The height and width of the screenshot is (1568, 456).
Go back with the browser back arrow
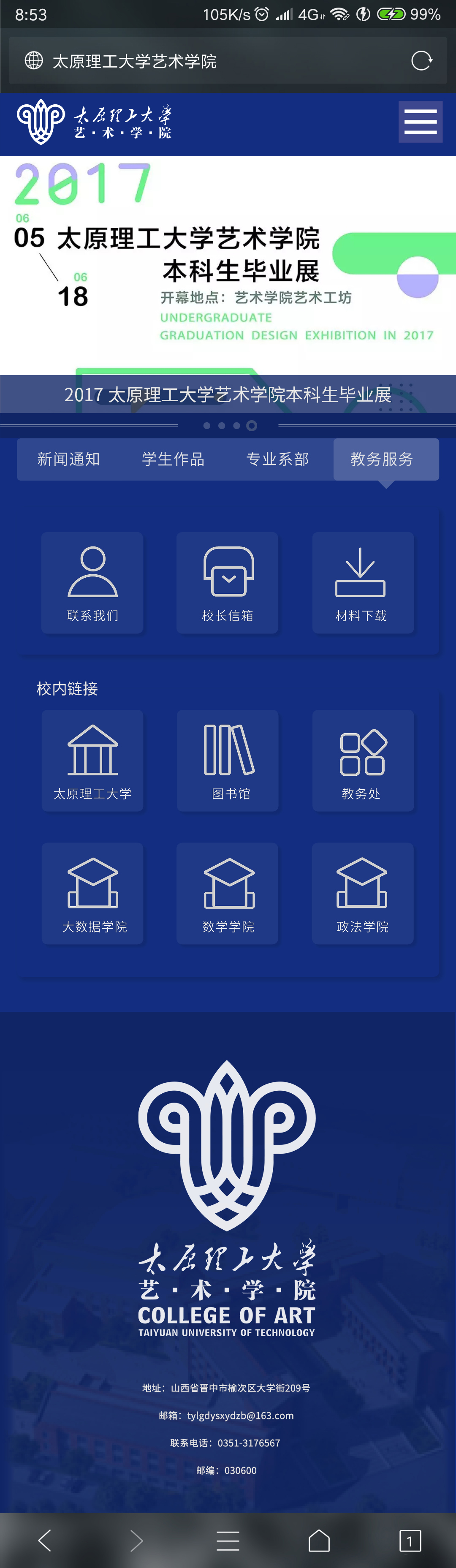[45, 1540]
